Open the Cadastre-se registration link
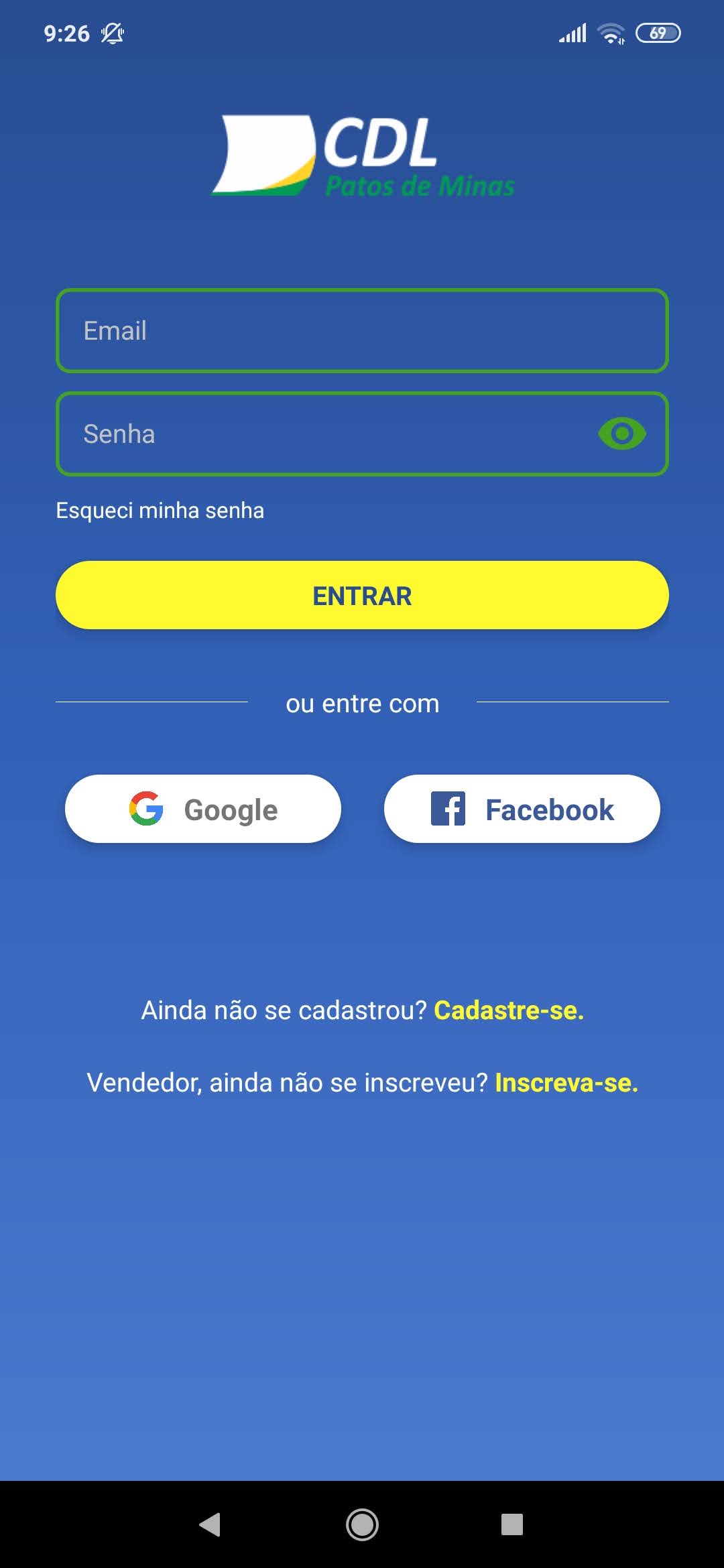Image resolution: width=724 pixels, height=1568 pixels. pyautogui.click(x=509, y=1010)
